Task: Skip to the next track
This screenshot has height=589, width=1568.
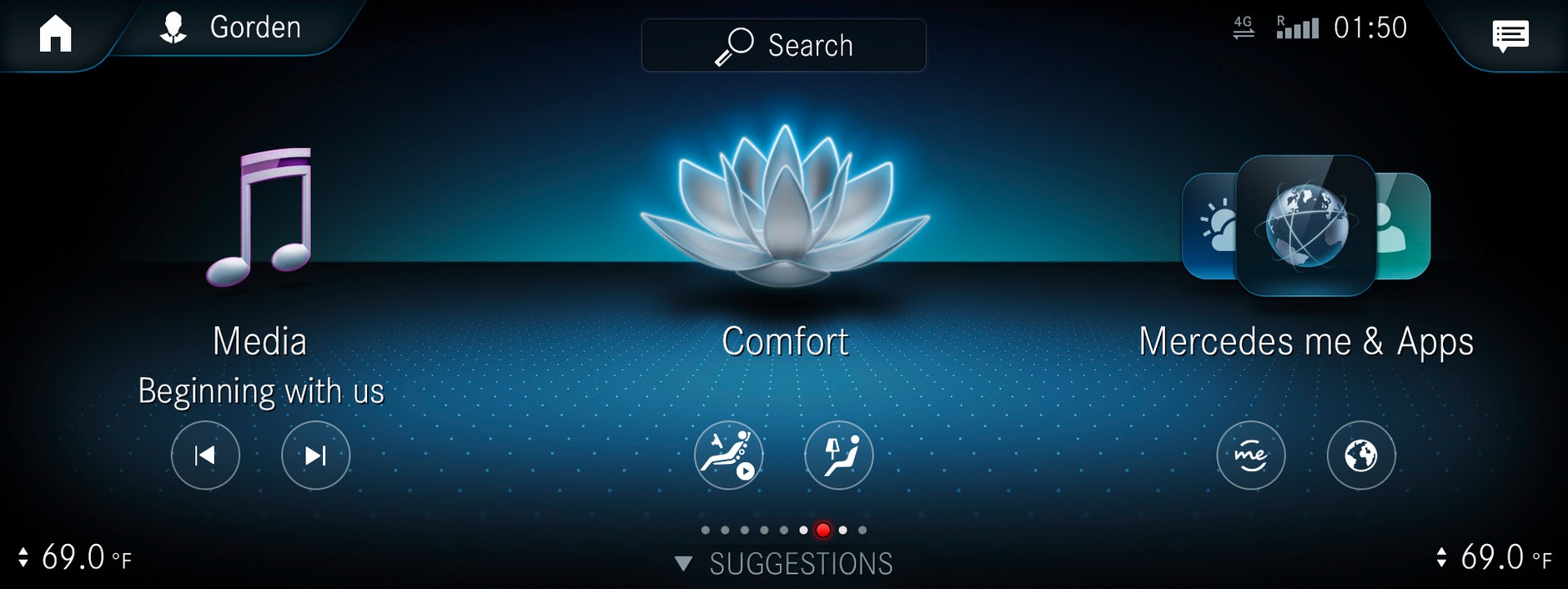Action: pos(315,456)
